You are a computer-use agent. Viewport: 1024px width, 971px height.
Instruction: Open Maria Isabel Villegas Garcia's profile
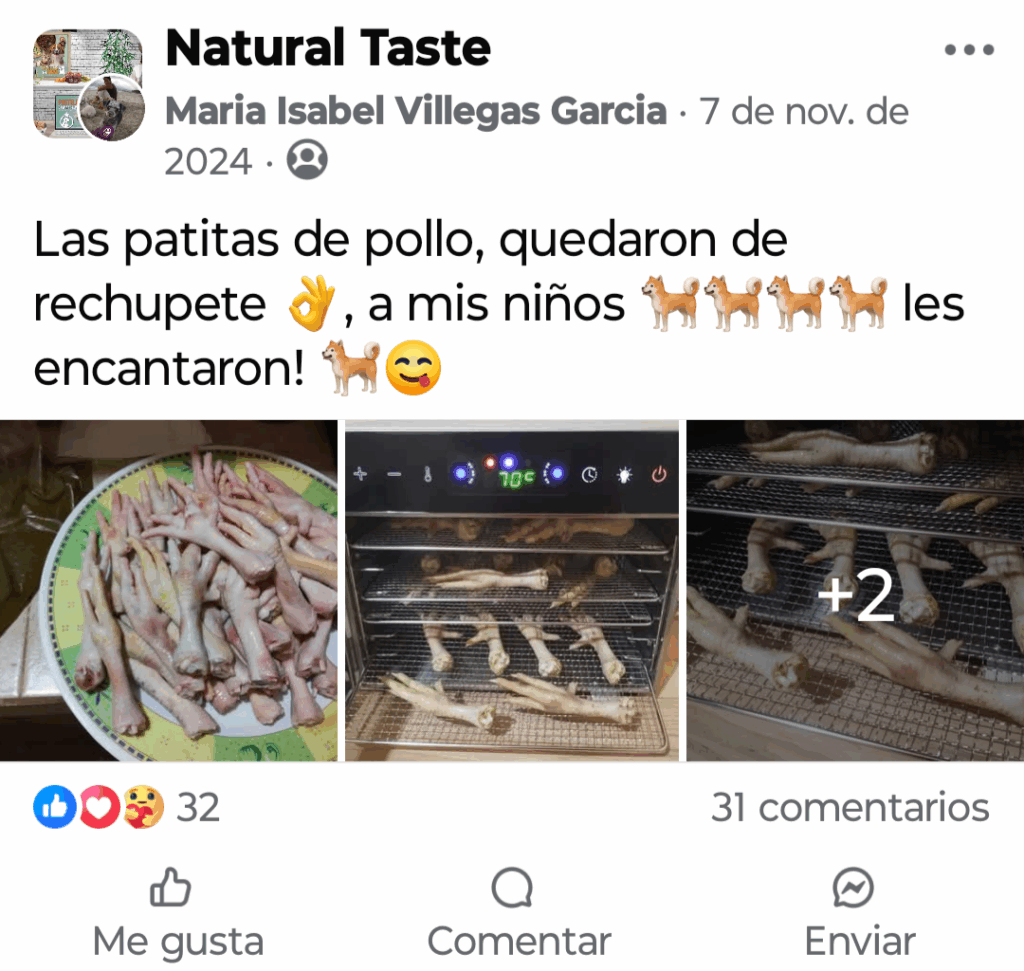pos(415,111)
